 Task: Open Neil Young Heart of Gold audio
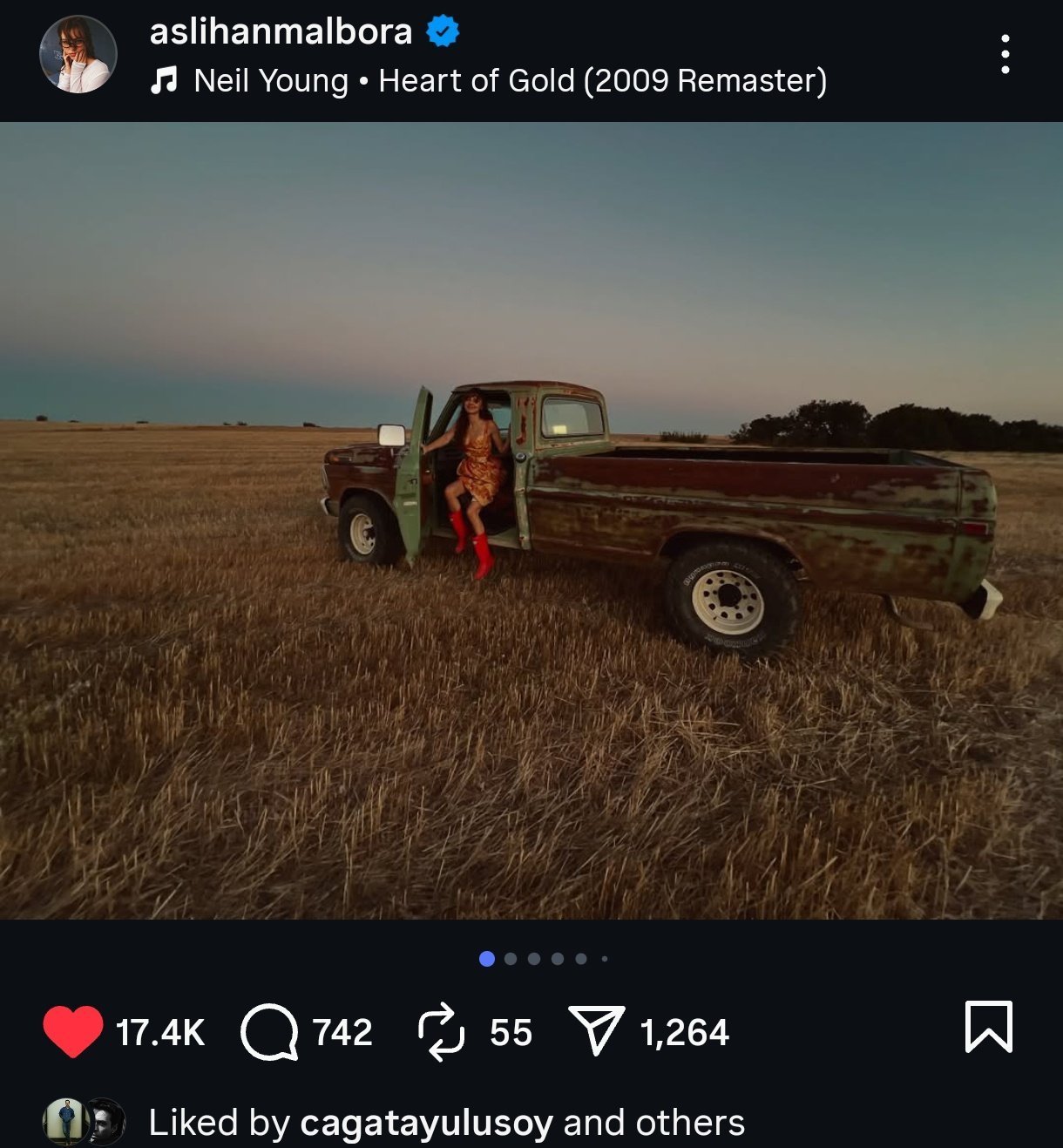510,81
